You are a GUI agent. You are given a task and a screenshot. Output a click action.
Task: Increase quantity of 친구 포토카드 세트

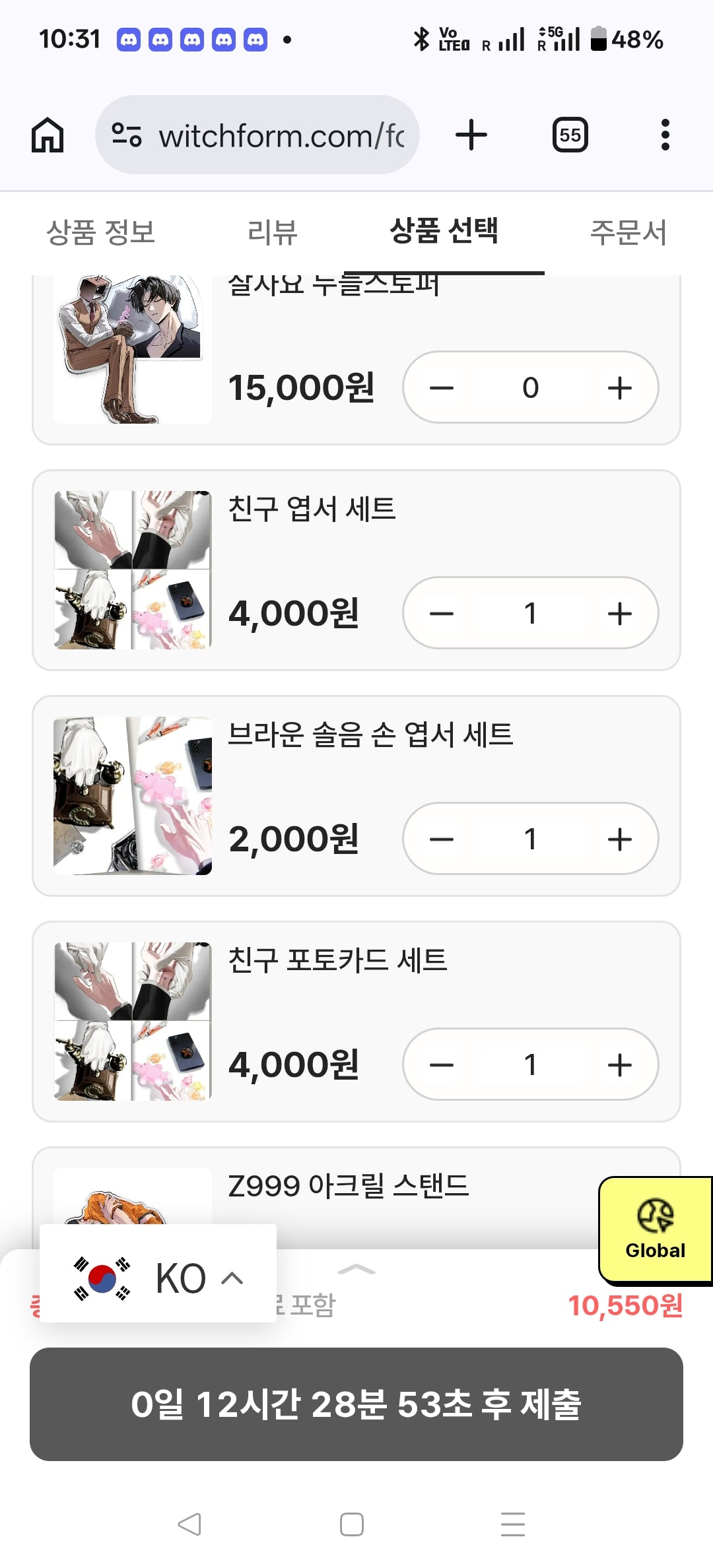pos(619,1064)
